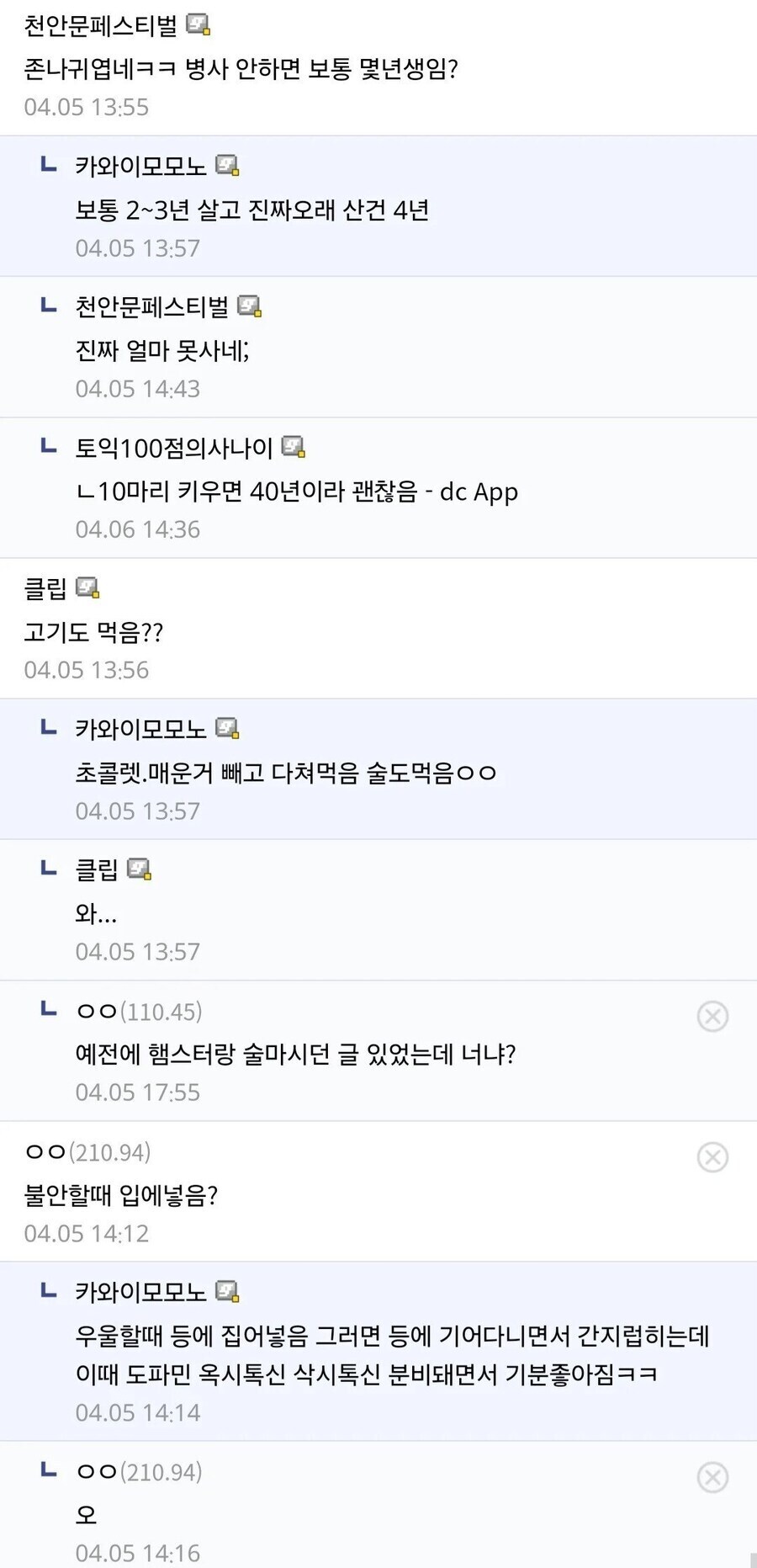The height and width of the screenshot is (1568, 757).
Task: Delete ㅇㅇ(110.45)'s comment with X button
Action: pyautogui.click(x=713, y=1017)
